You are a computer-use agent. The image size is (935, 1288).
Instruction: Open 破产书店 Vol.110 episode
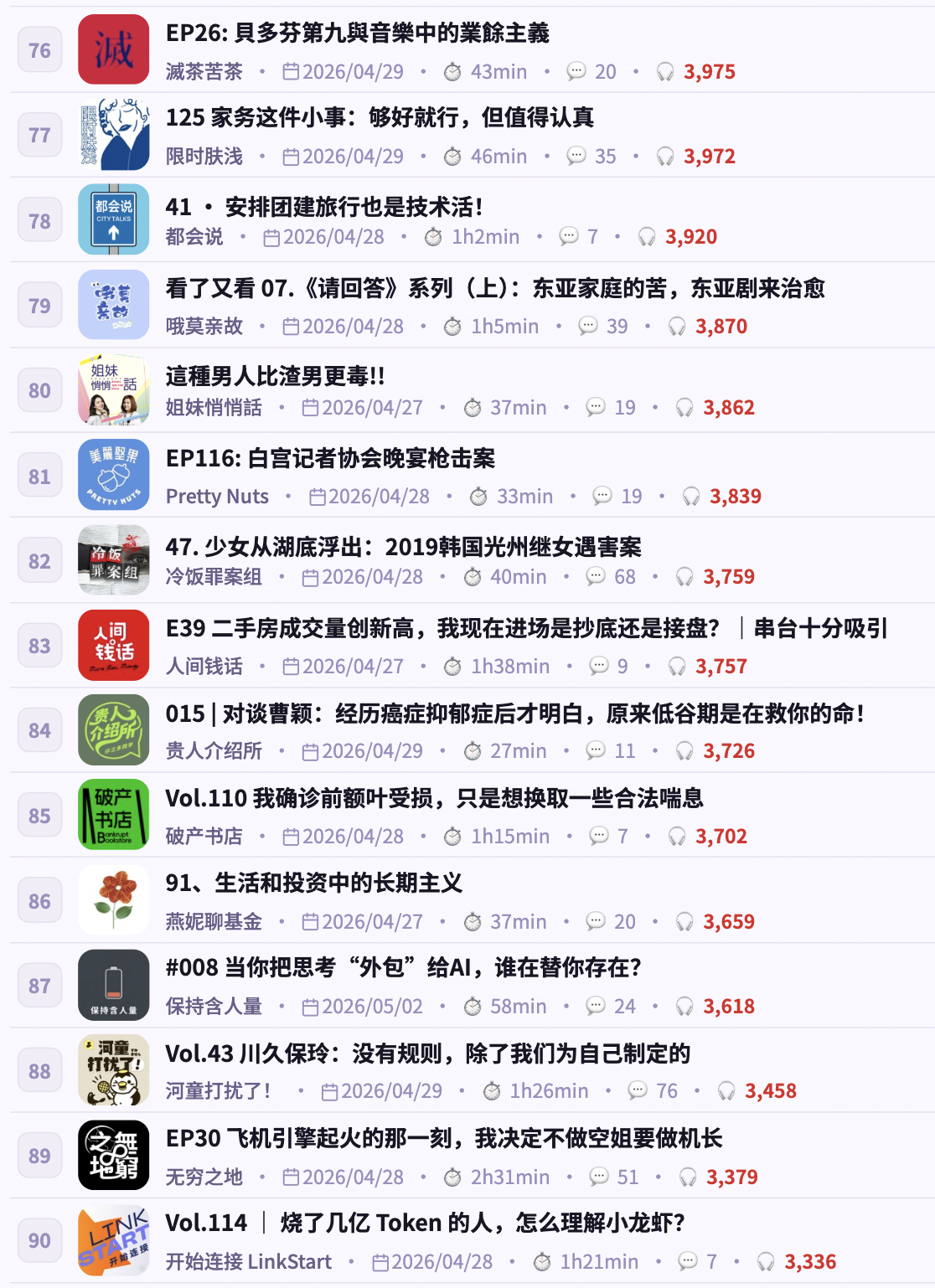(435, 799)
